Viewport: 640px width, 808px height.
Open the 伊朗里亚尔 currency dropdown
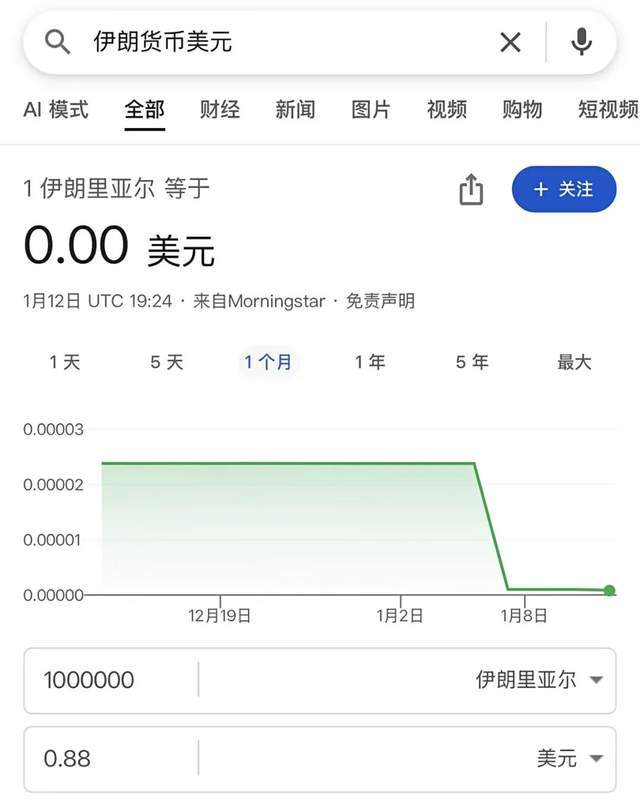[x=538, y=680]
